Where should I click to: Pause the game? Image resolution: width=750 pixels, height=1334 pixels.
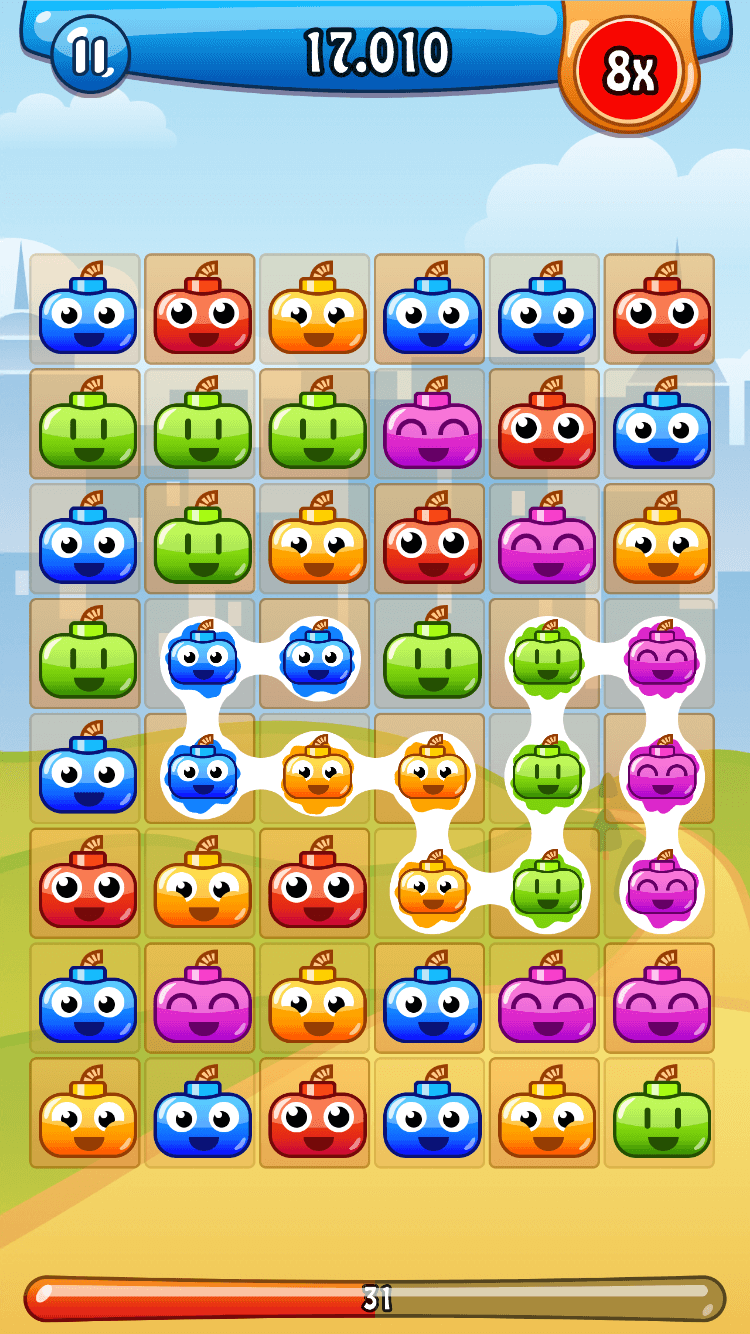pyautogui.click(x=90, y=54)
